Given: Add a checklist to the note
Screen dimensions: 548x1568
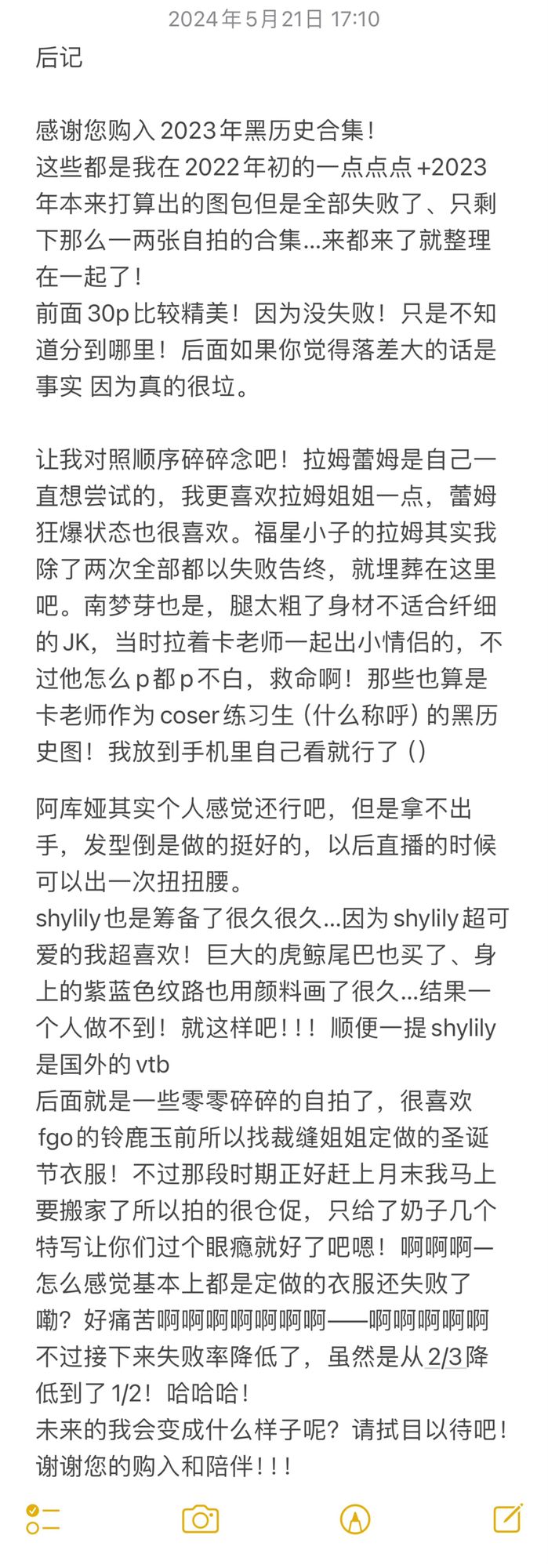Looking at the screenshot, I should 42,1519.
